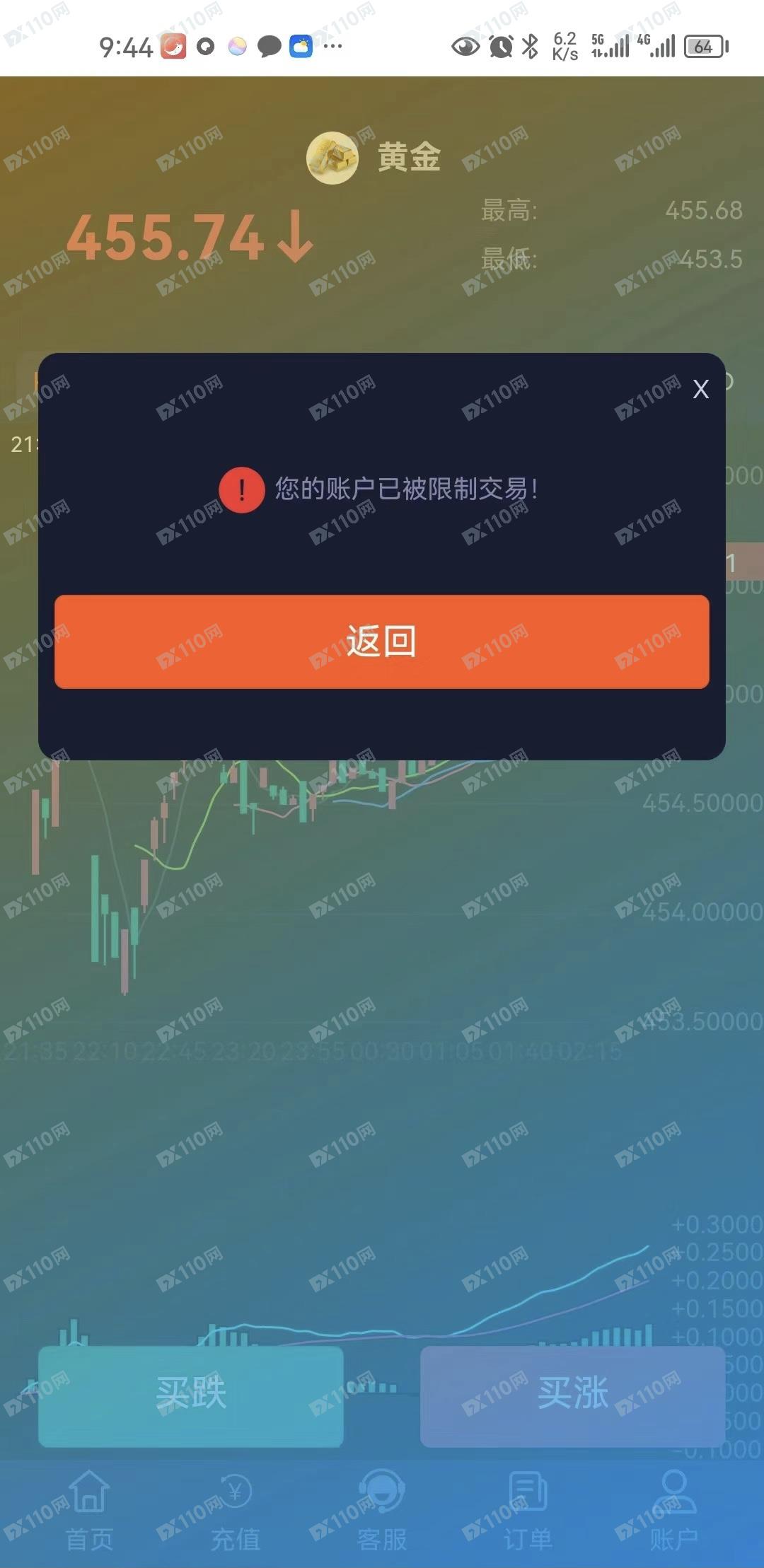Open the 客服 tab
The width and height of the screenshot is (764, 1568).
coord(382,1510)
